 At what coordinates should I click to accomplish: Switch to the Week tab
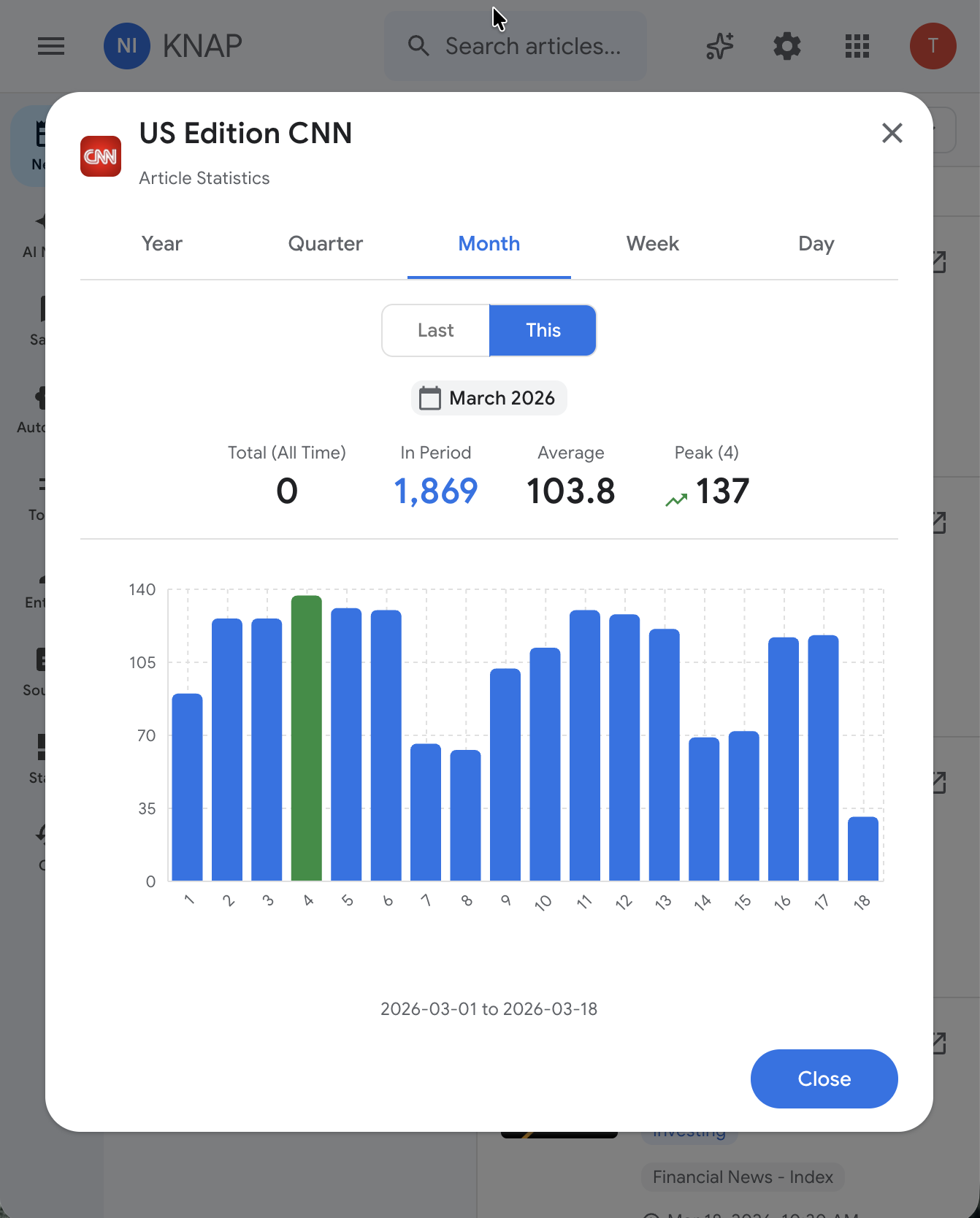click(651, 244)
